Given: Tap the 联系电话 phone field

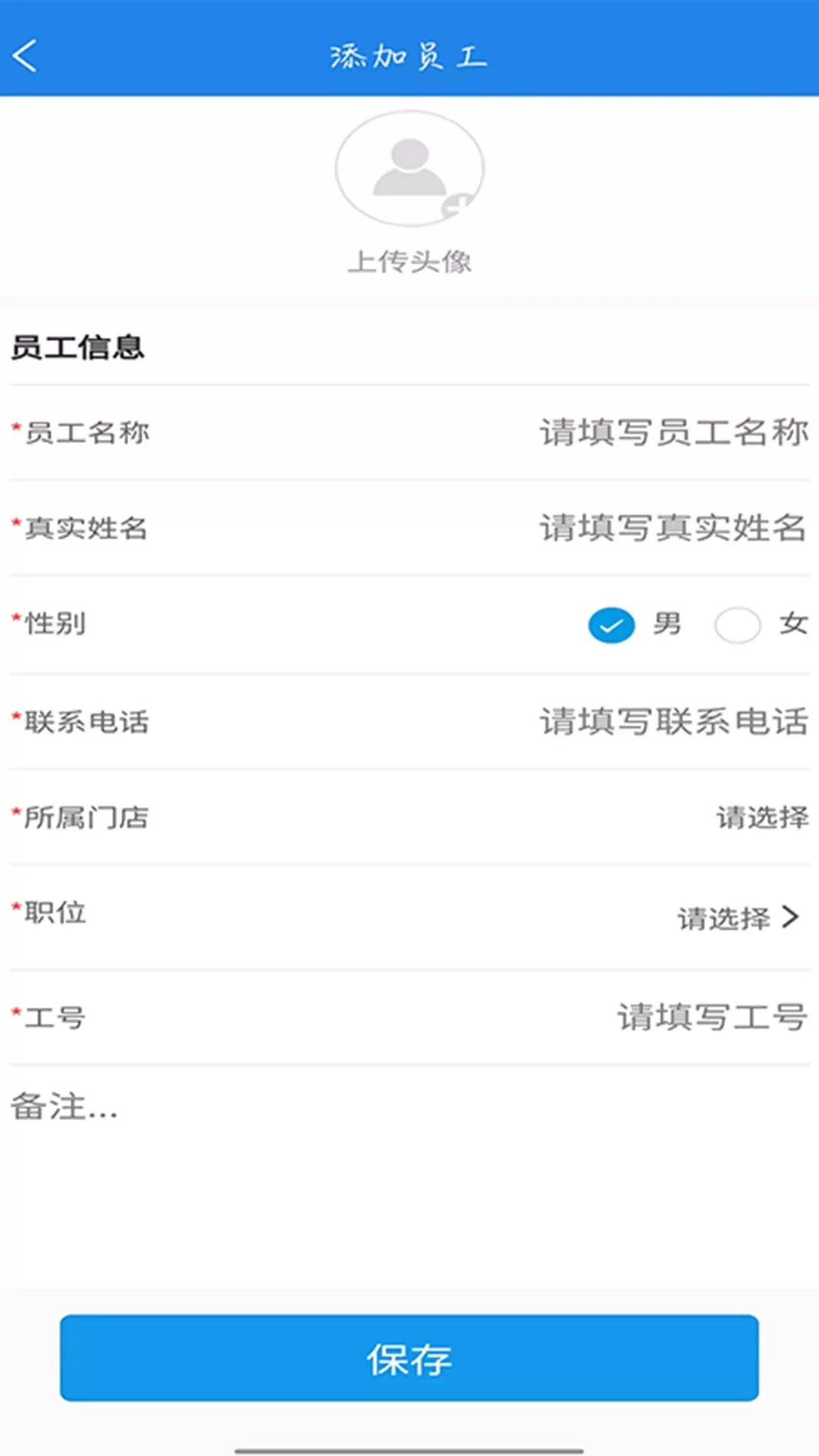Looking at the screenshot, I should pyautogui.click(x=673, y=721).
